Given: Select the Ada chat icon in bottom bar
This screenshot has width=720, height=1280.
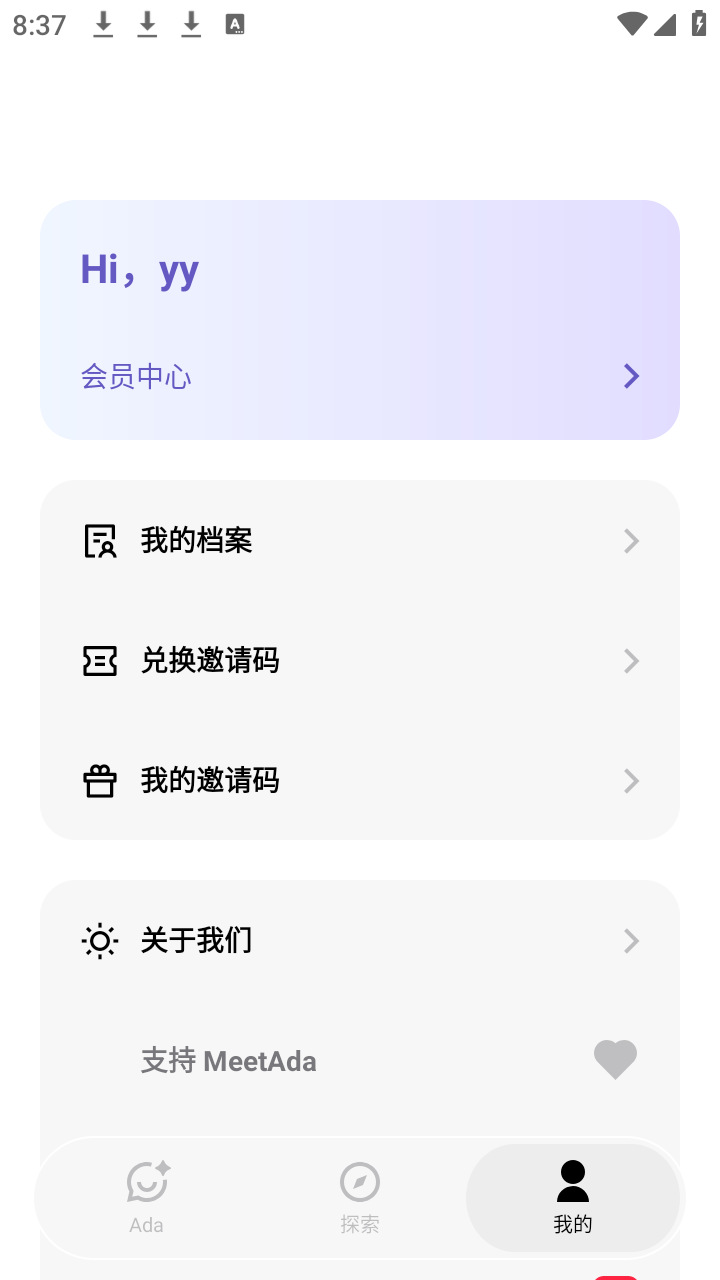Looking at the screenshot, I should 146,1182.
